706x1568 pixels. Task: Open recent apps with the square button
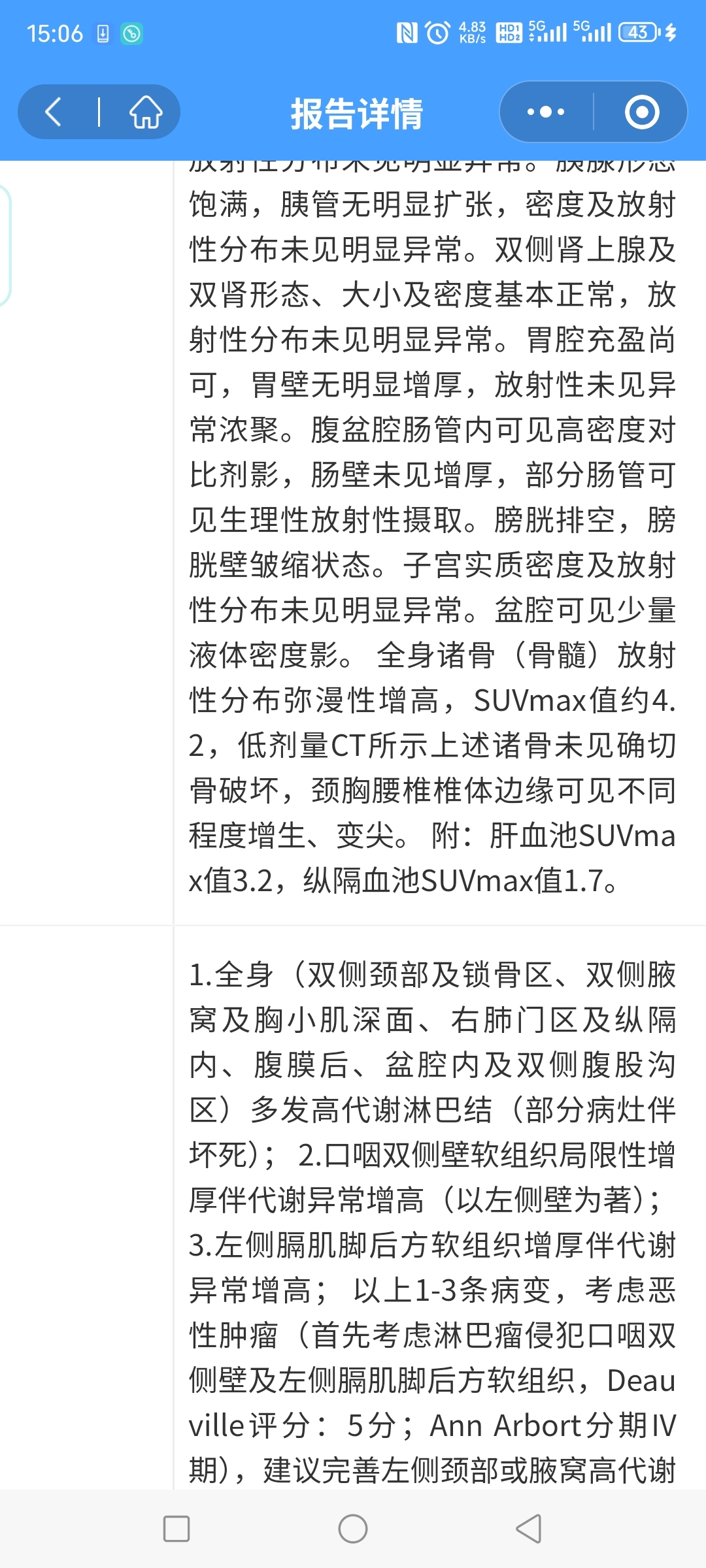click(x=176, y=1529)
